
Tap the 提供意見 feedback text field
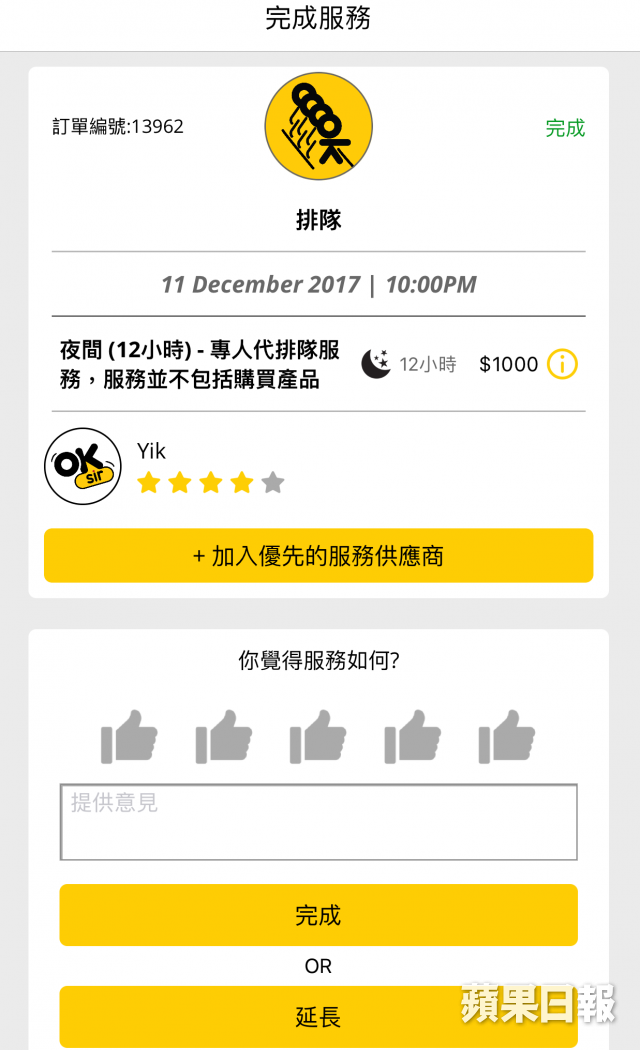coord(319,822)
